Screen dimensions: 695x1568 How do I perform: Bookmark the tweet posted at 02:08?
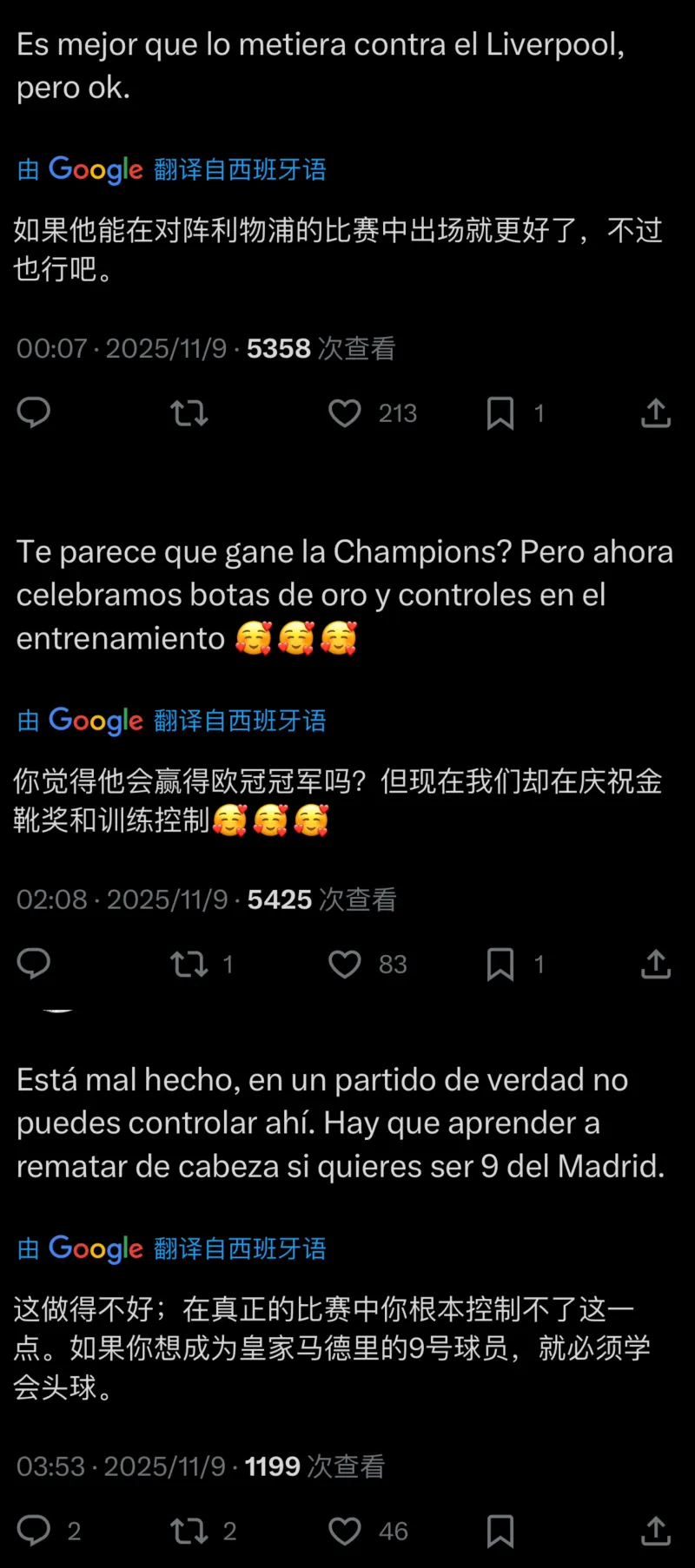pyautogui.click(x=500, y=964)
